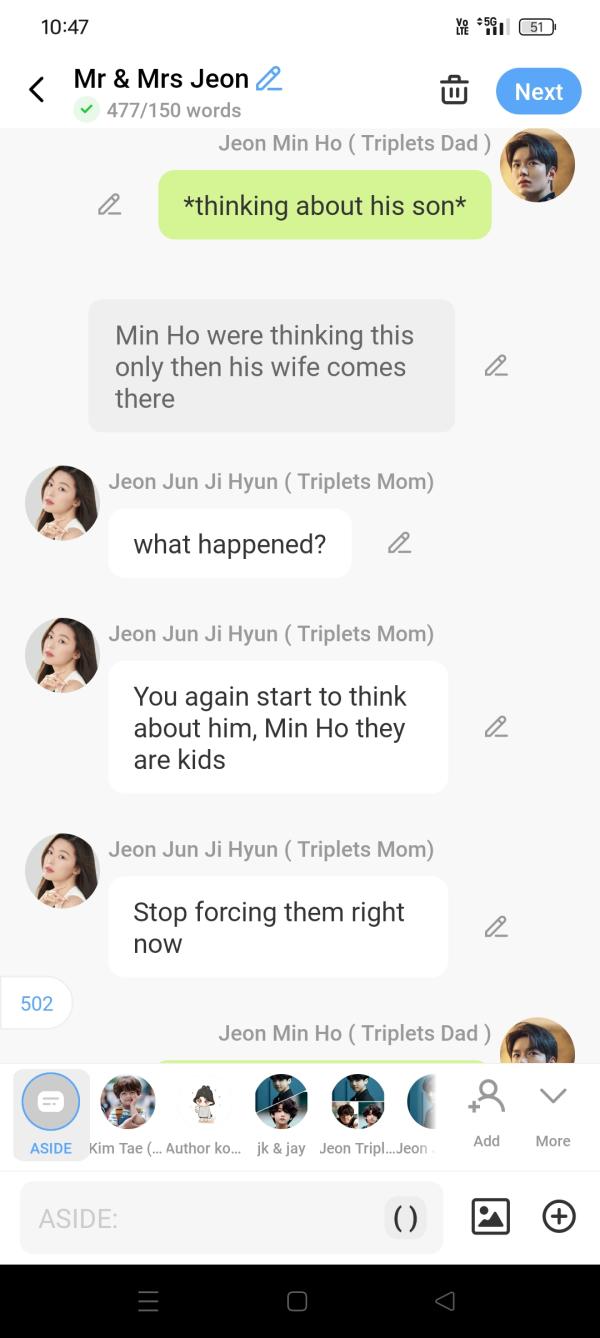The image size is (600, 1338).
Task: Choose the Kim Tae character
Action: click(x=127, y=1114)
